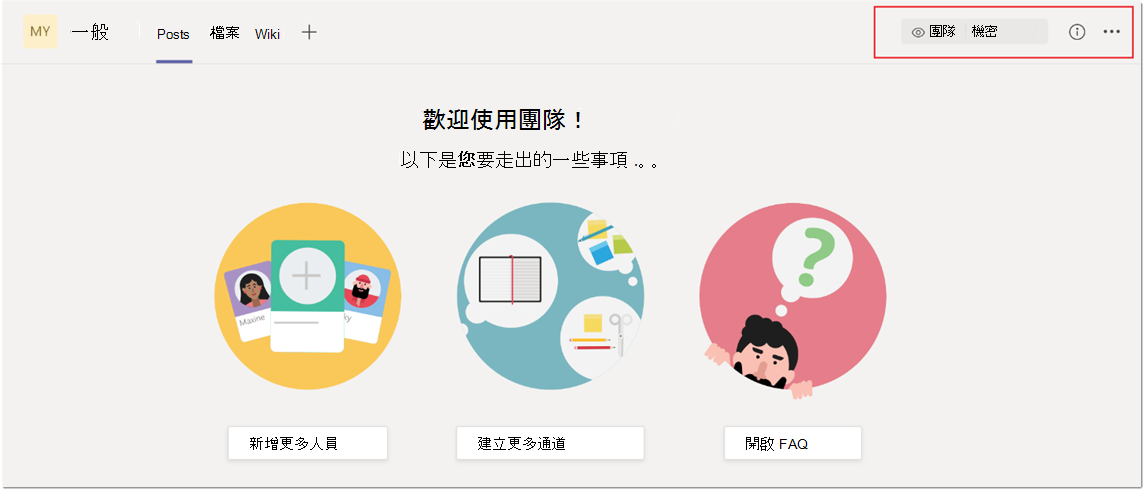
Task: Tap the MY team avatar
Action: [x=40, y=32]
